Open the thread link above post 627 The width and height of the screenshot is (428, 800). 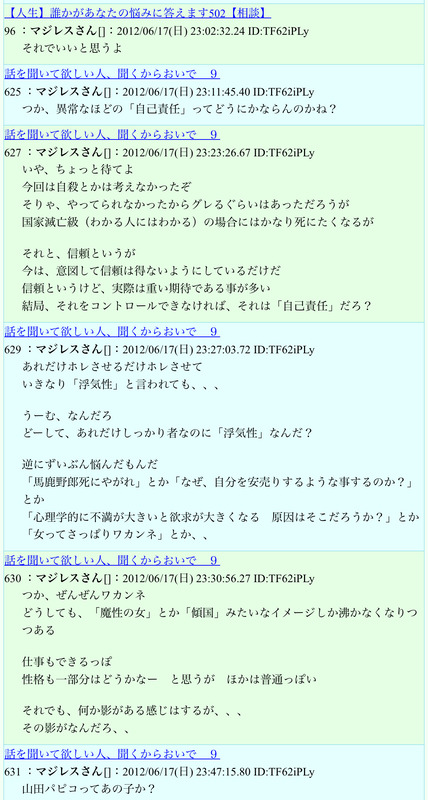[112, 135]
